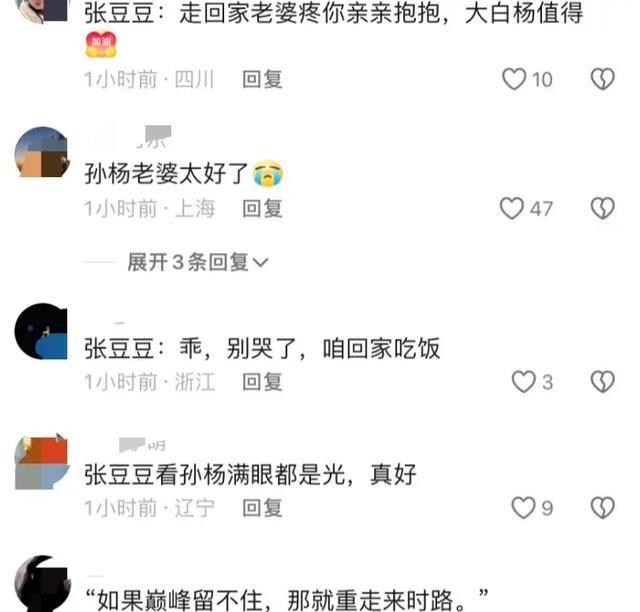Dislike the comment 孙杨老婆太好了
This screenshot has height=612, width=640.
click(x=602, y=208)
